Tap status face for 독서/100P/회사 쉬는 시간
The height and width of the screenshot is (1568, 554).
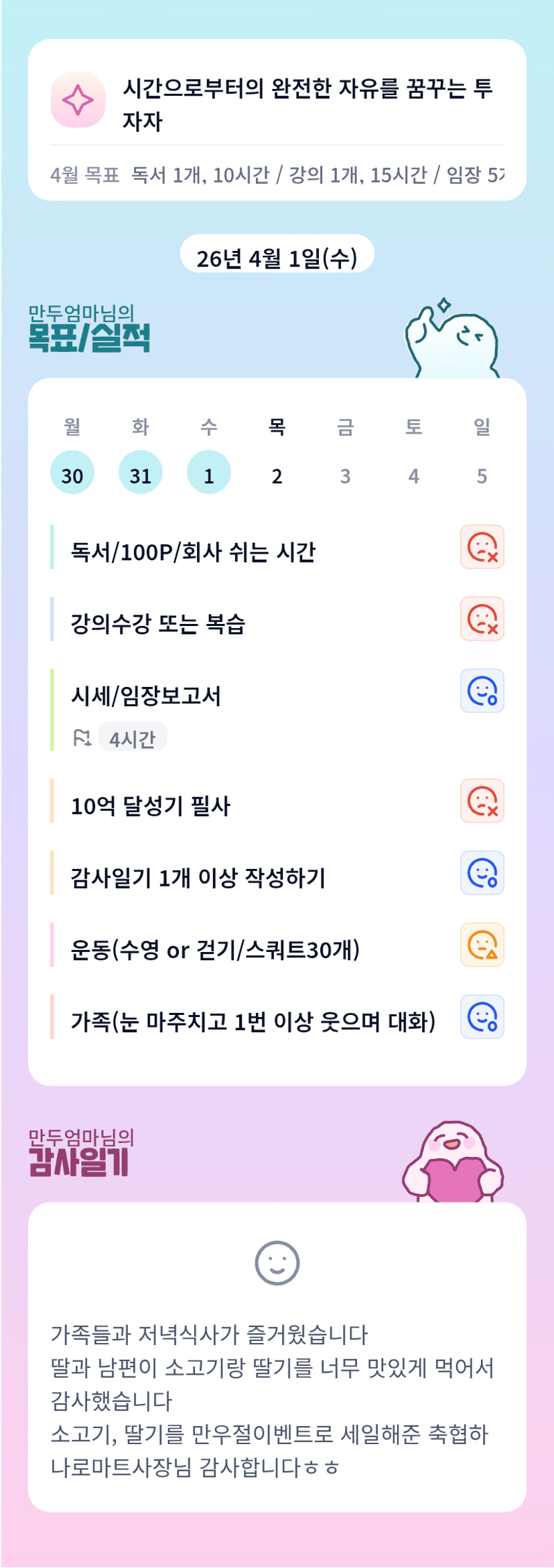[482, 547]
